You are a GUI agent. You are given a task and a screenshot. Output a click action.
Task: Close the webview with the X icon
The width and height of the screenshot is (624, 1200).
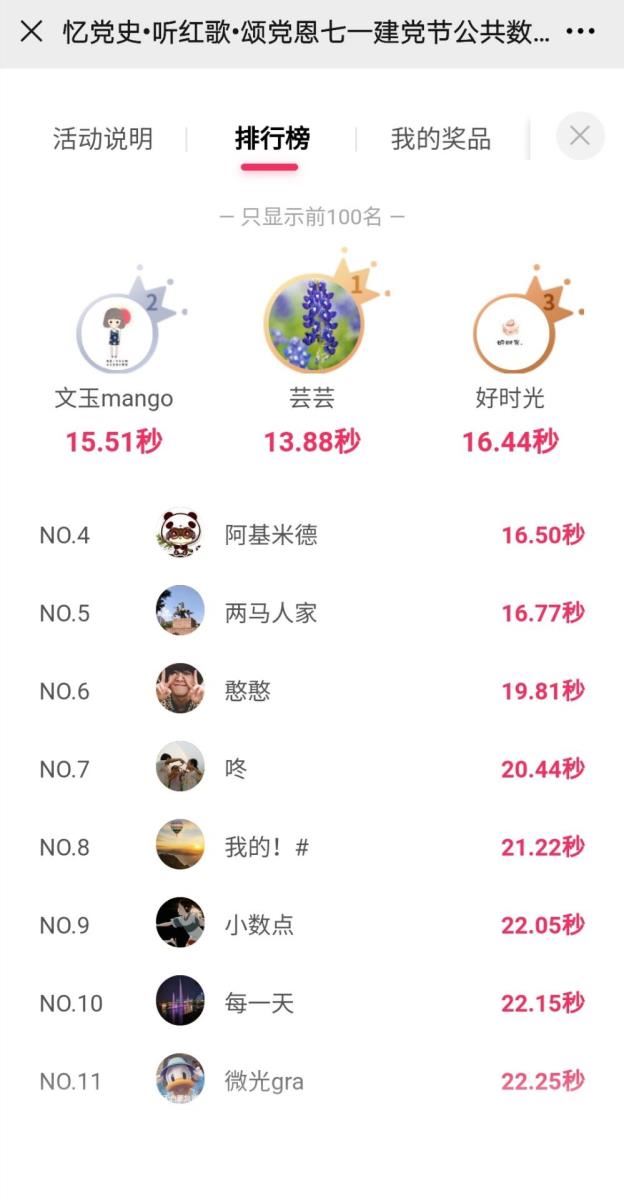pyautogui.click(x=31, y=31)
